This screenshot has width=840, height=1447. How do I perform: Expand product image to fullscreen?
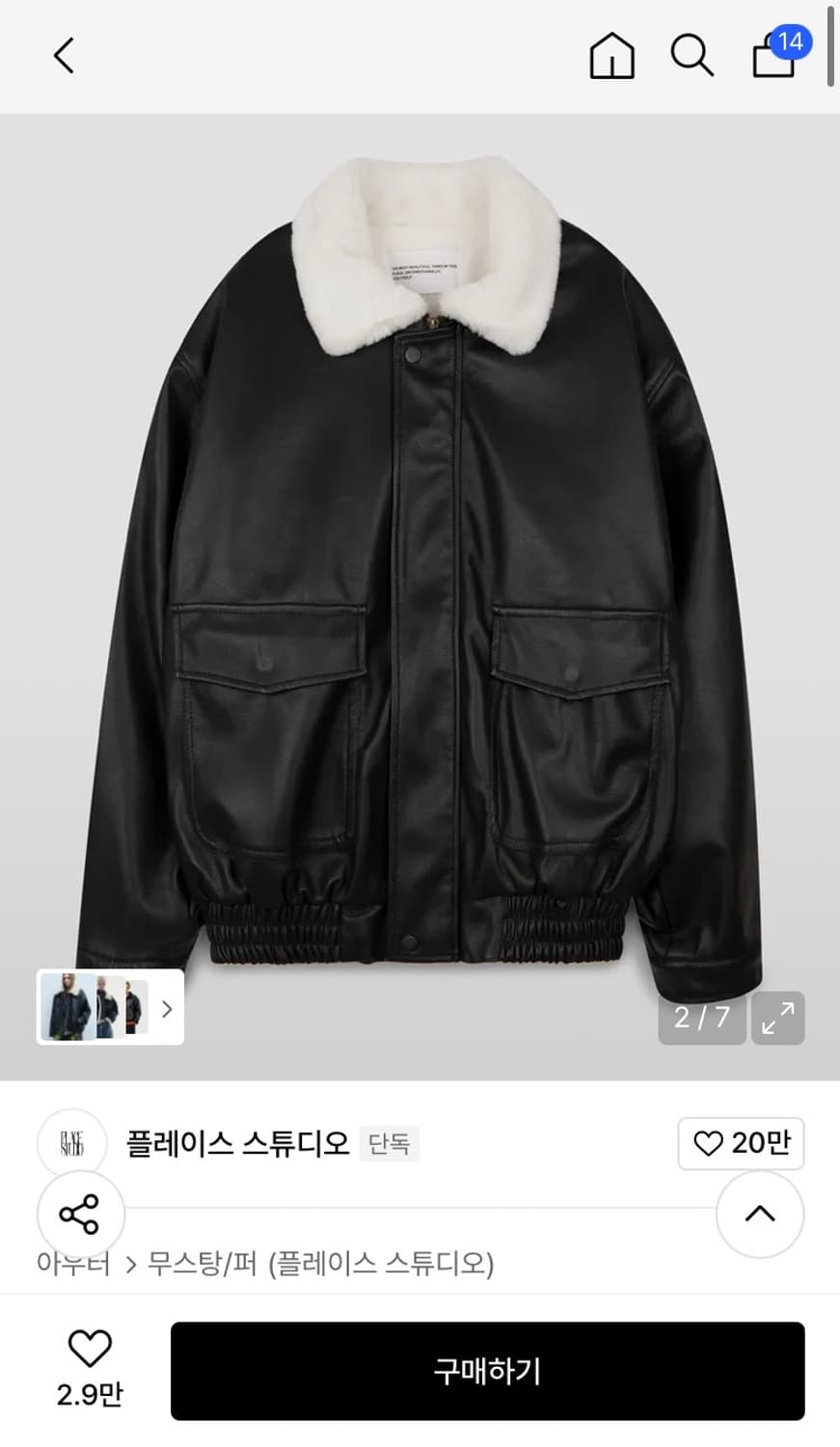(x=777, y=1018)
